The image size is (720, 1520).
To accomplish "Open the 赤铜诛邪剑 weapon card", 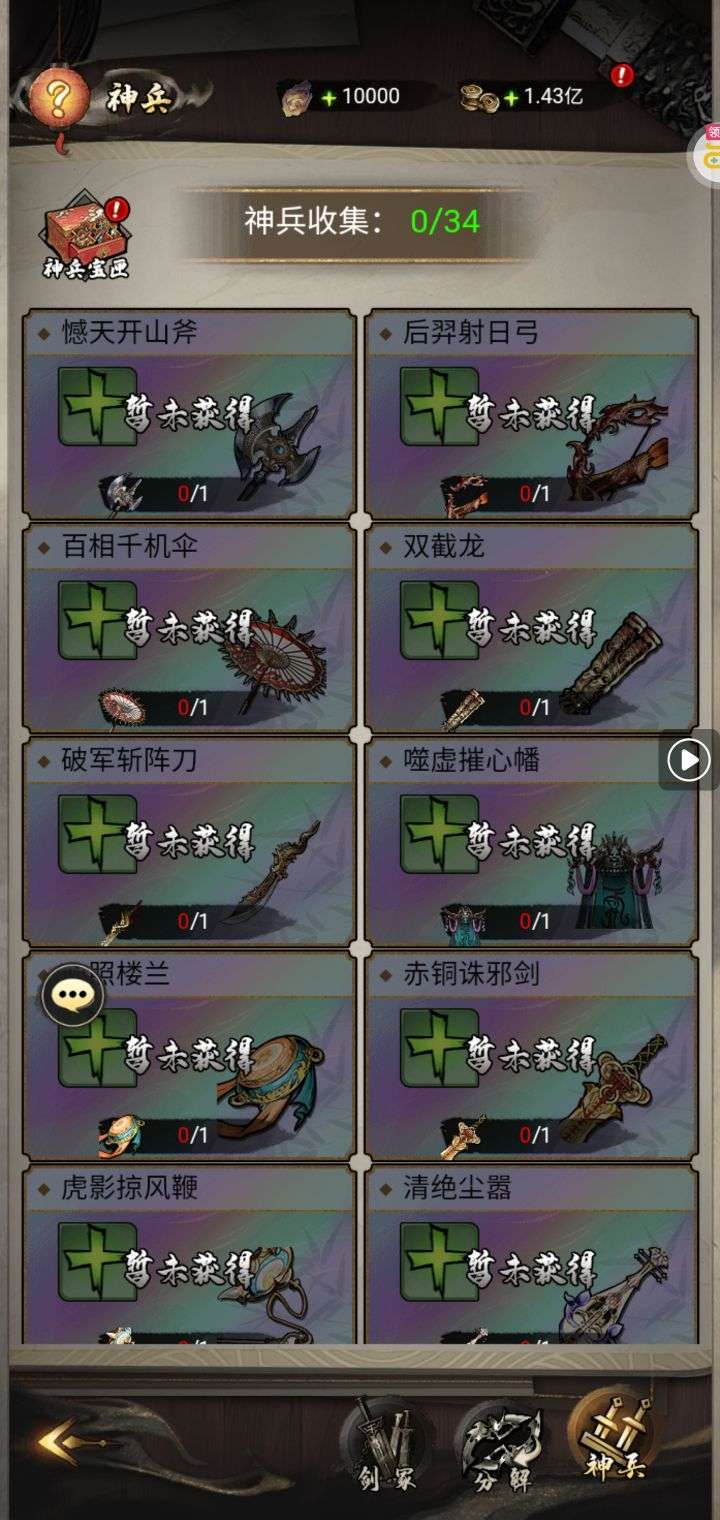I will click(x=531, y=1055).
